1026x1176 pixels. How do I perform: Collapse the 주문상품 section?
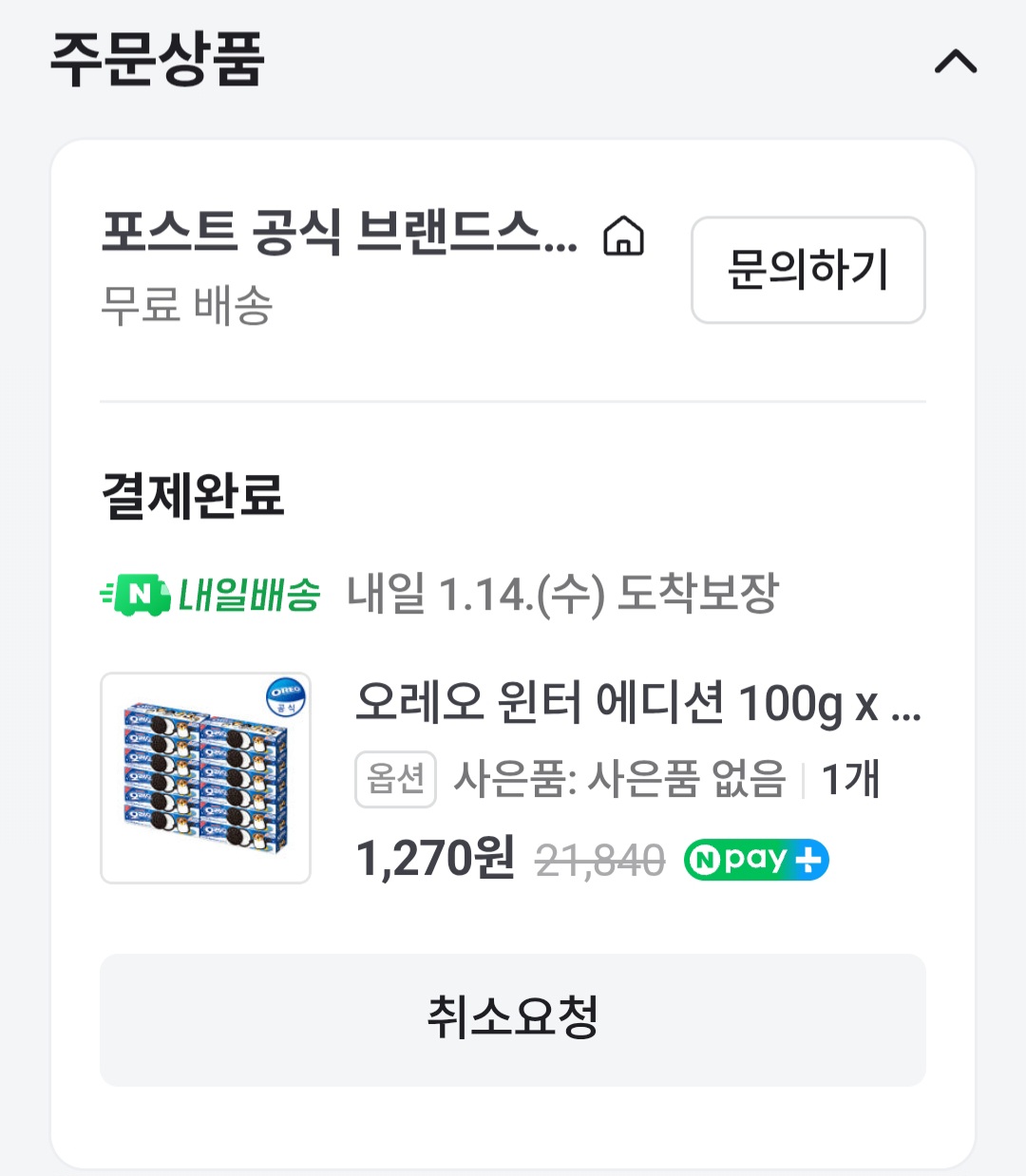point(955,62)
